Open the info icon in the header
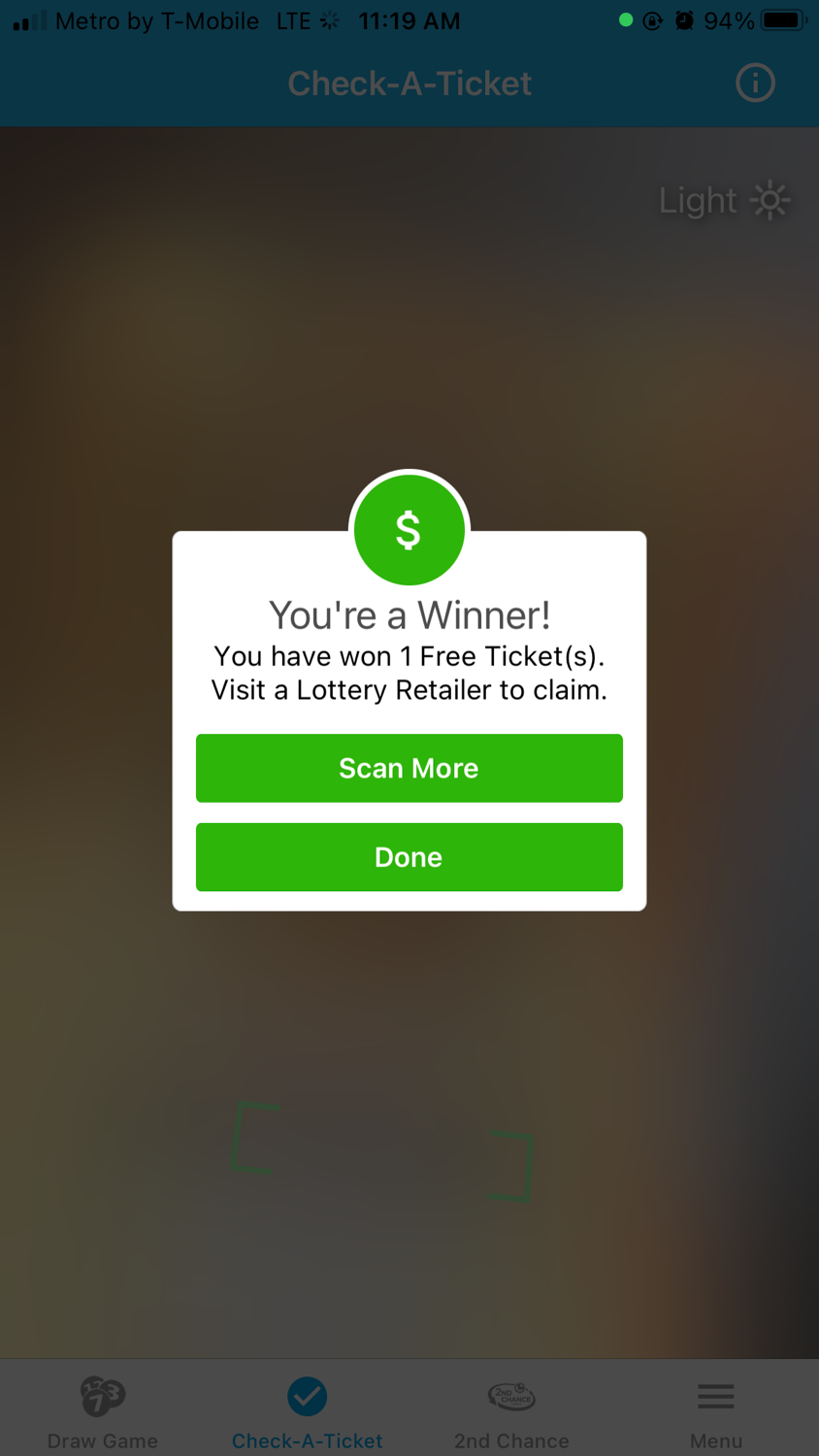Image resolution: width=819 pixels, height=1456 pixels. (x=755, y=83)
